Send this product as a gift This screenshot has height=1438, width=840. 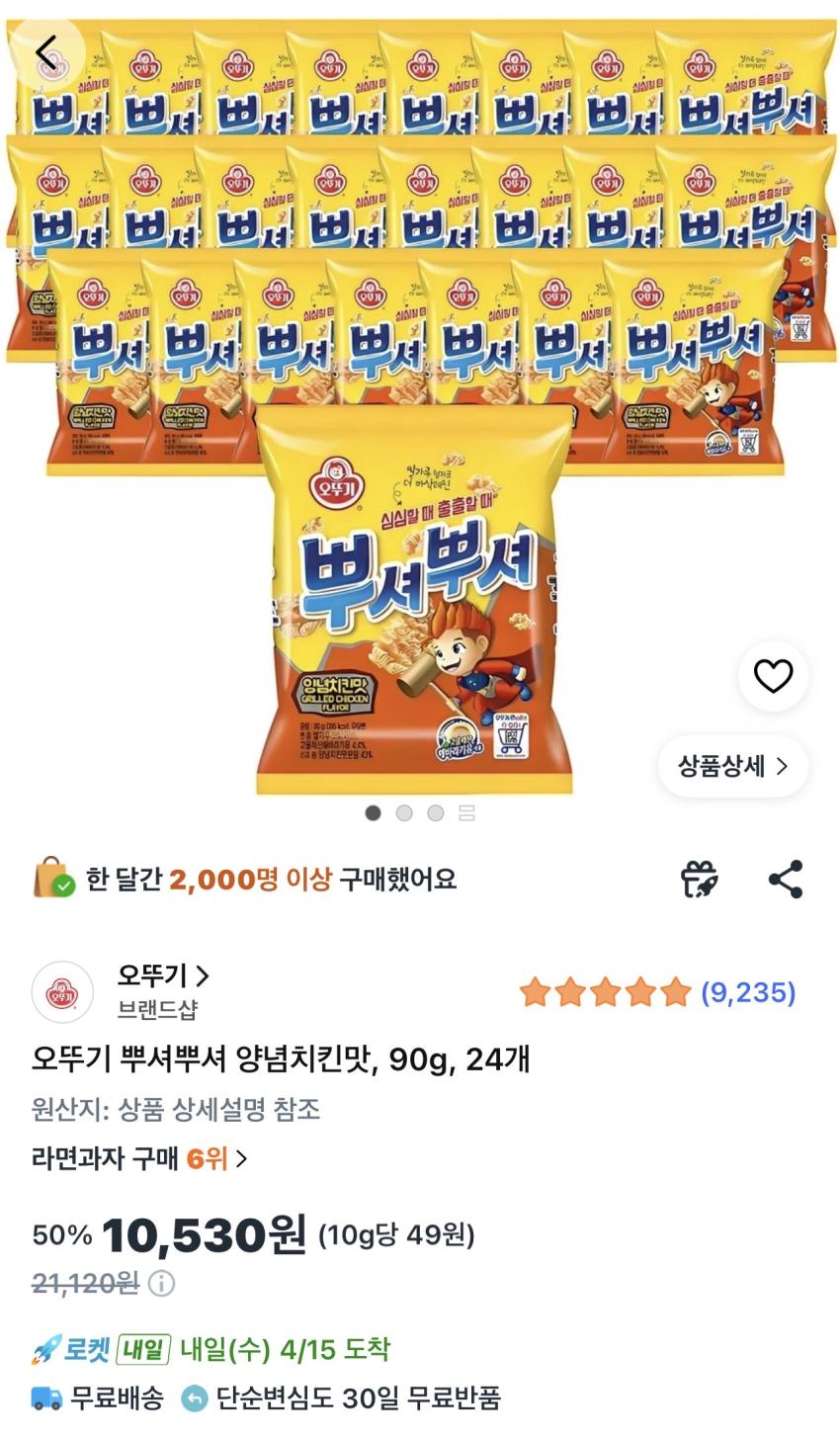pyautogui.click(x=700, y=879)
